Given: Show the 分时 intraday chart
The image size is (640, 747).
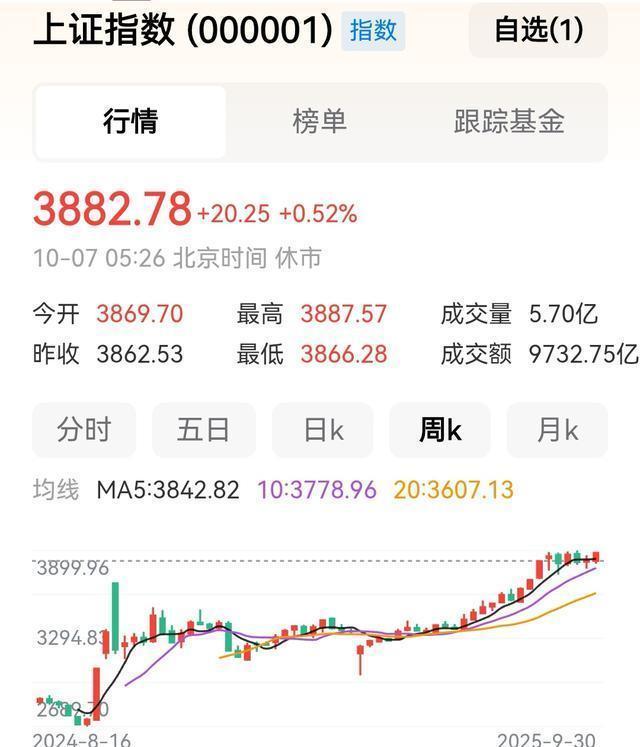Looking at the screenshot, I should [84, 430].
